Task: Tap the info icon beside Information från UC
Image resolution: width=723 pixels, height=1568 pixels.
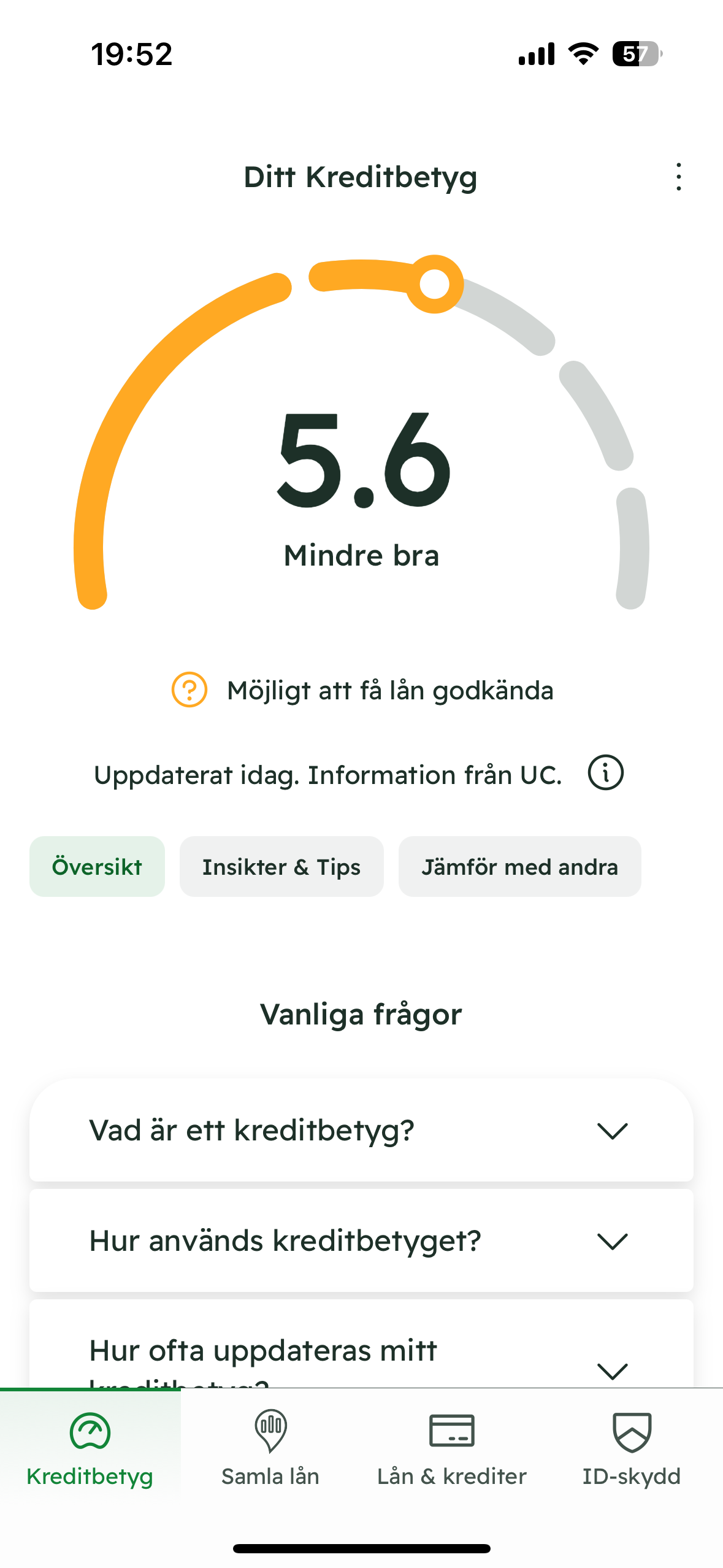Action: pos(605,772)
